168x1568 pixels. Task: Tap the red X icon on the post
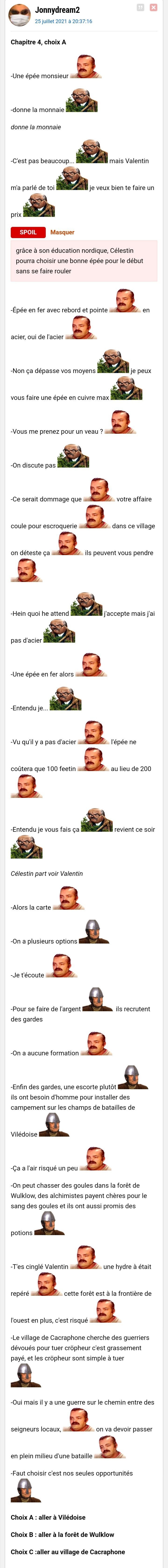pyautogui.click(x=153, y=7)
